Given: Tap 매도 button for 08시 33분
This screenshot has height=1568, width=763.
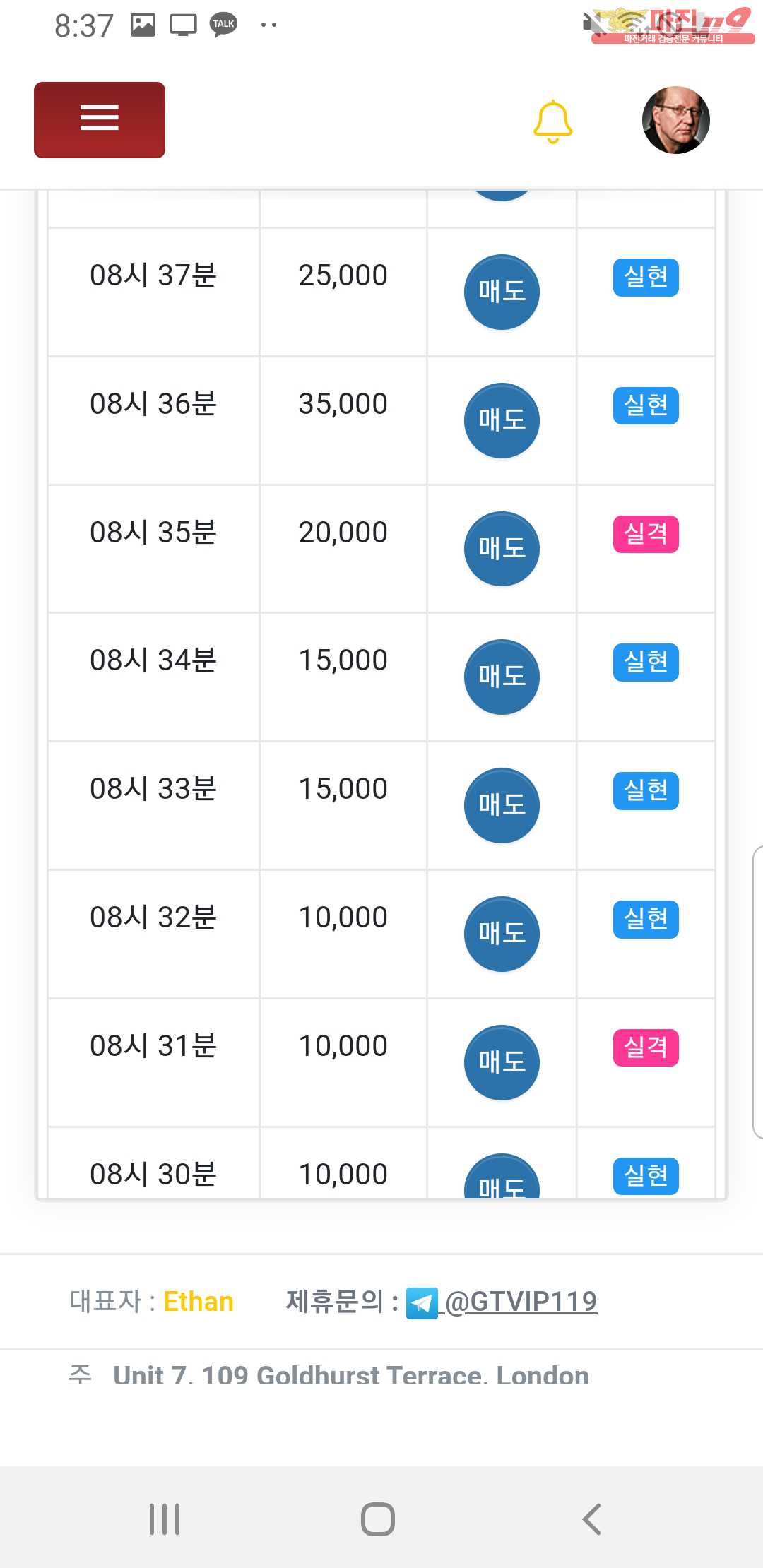Looking at the screenshot, I should 502,805.
